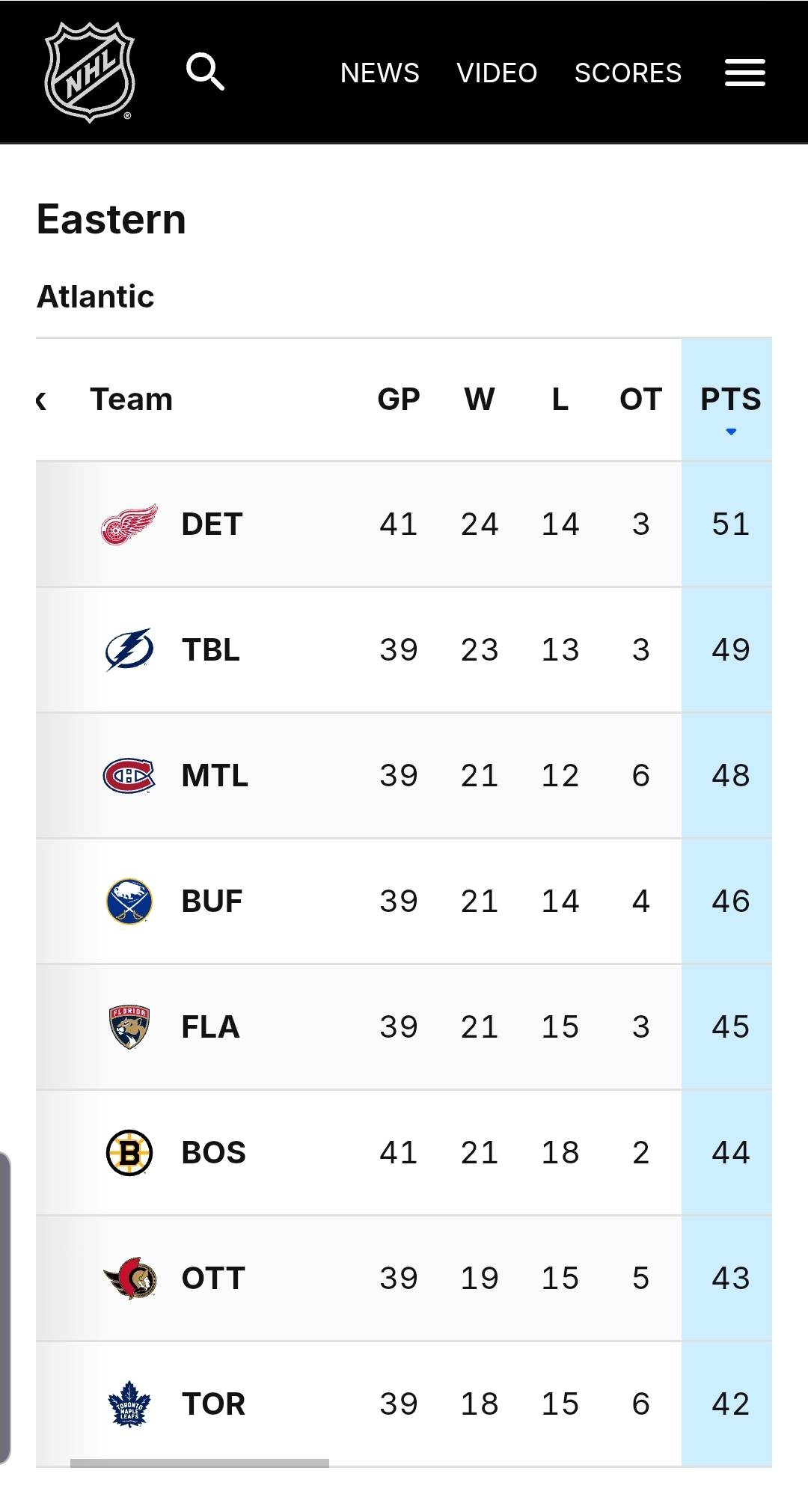
Task: Sort the table by W column
Action: tap(479, 400)
